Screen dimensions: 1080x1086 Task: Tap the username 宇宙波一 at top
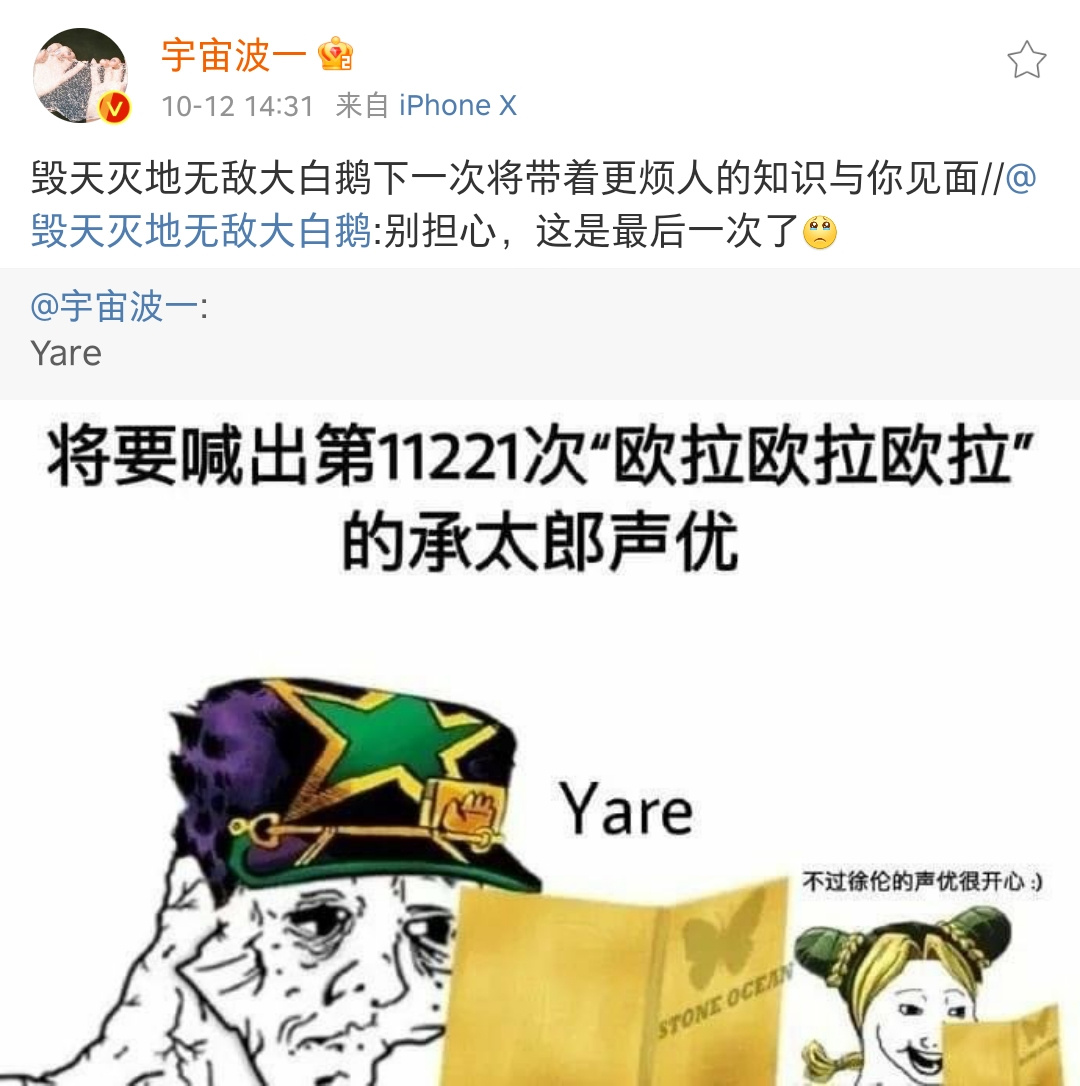(x=234, y=55)
